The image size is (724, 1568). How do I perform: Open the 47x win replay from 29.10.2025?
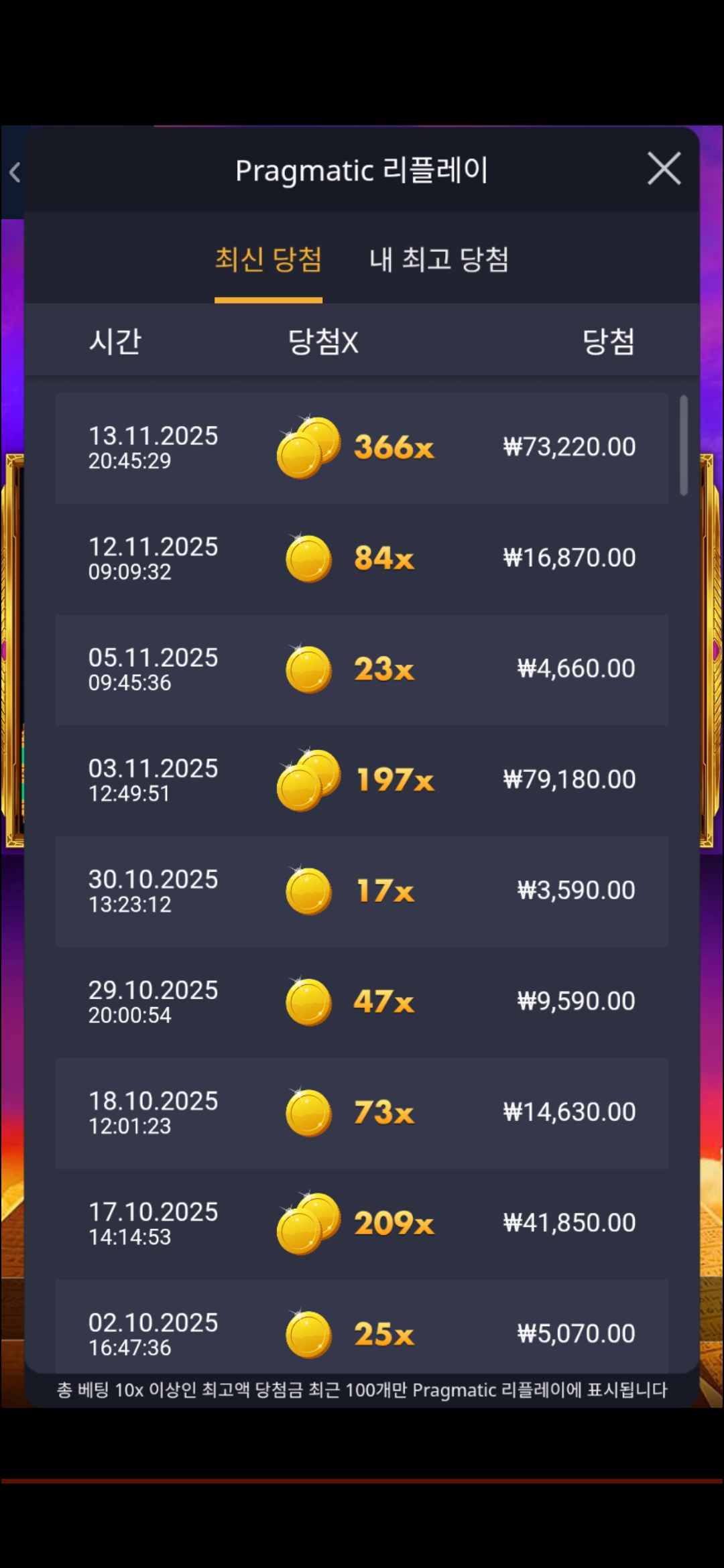(362, 1002)
